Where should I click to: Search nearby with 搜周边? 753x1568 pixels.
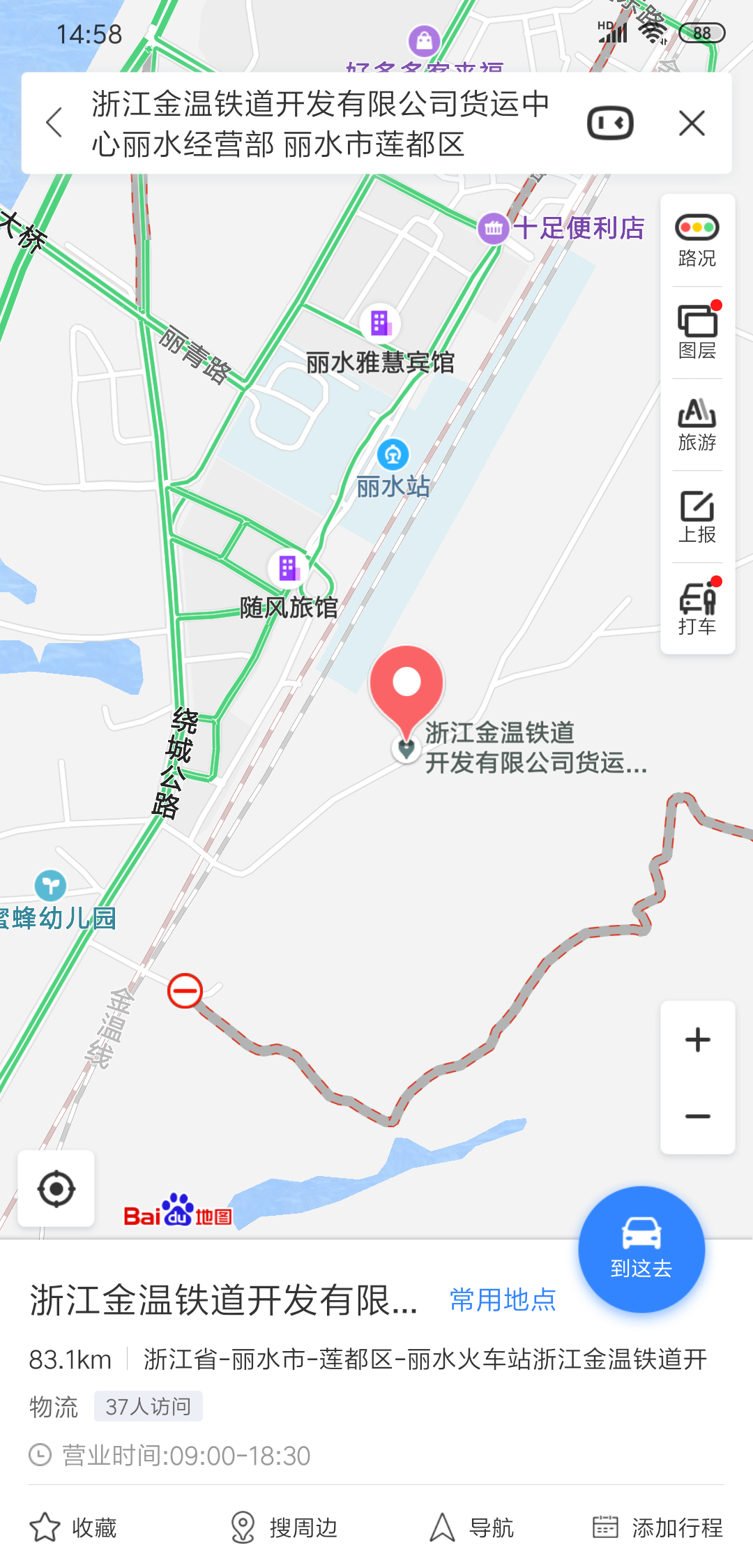point(283,1528)
